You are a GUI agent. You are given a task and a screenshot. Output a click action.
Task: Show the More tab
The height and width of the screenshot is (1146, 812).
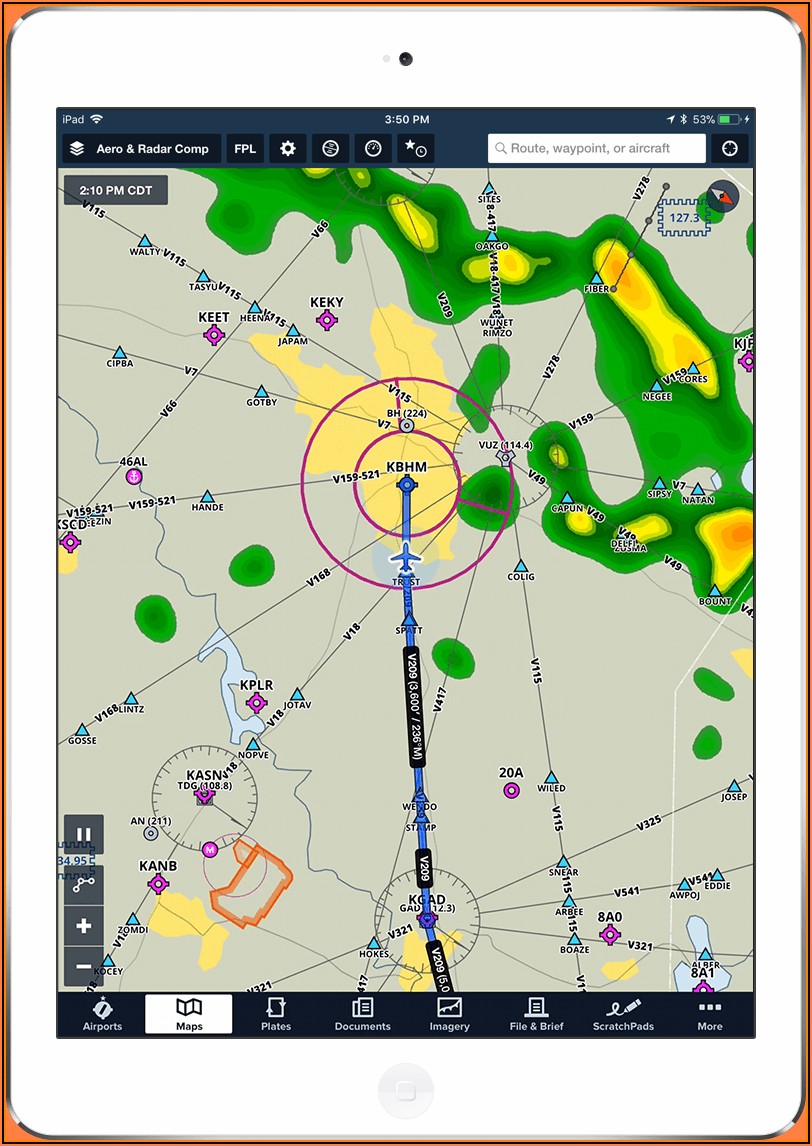click(710, 1014)
